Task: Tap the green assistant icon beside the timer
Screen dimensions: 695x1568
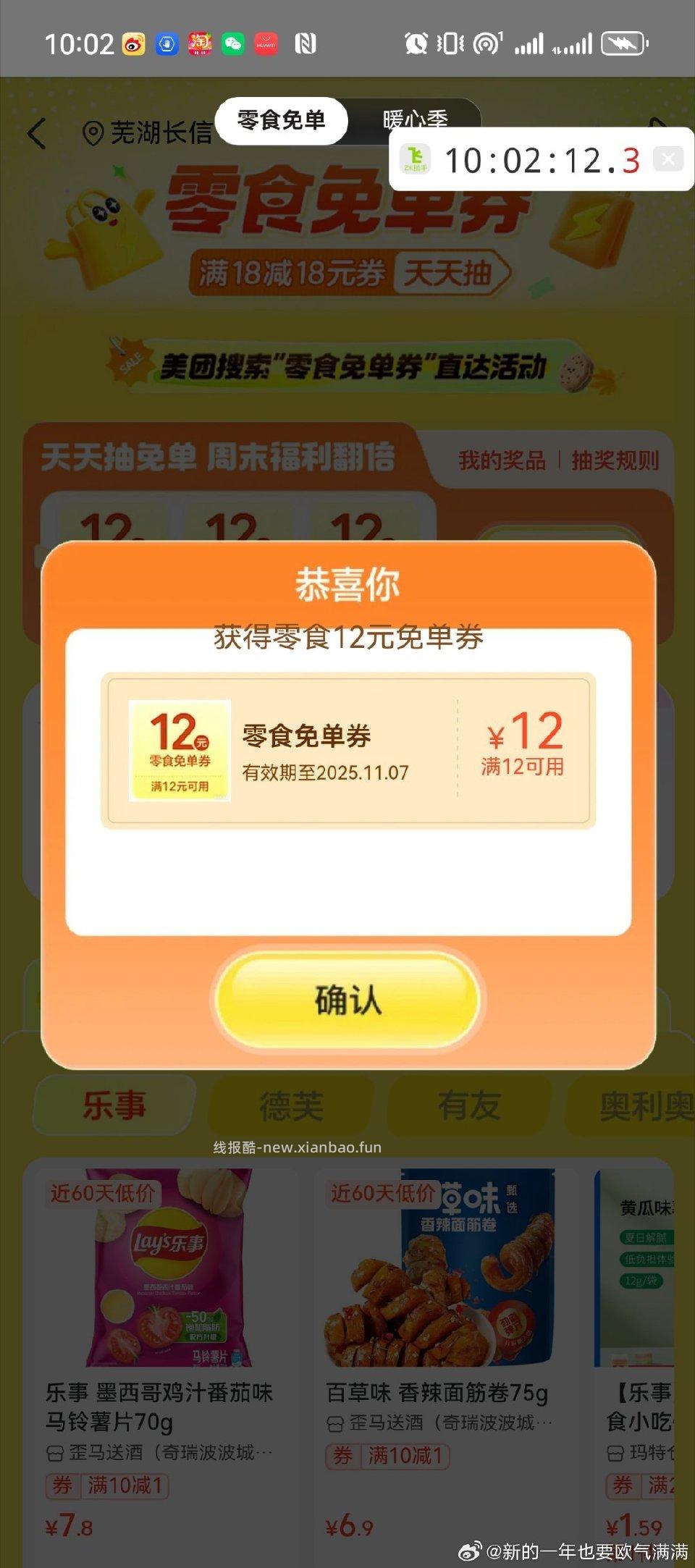Action: tap(413, 159)
